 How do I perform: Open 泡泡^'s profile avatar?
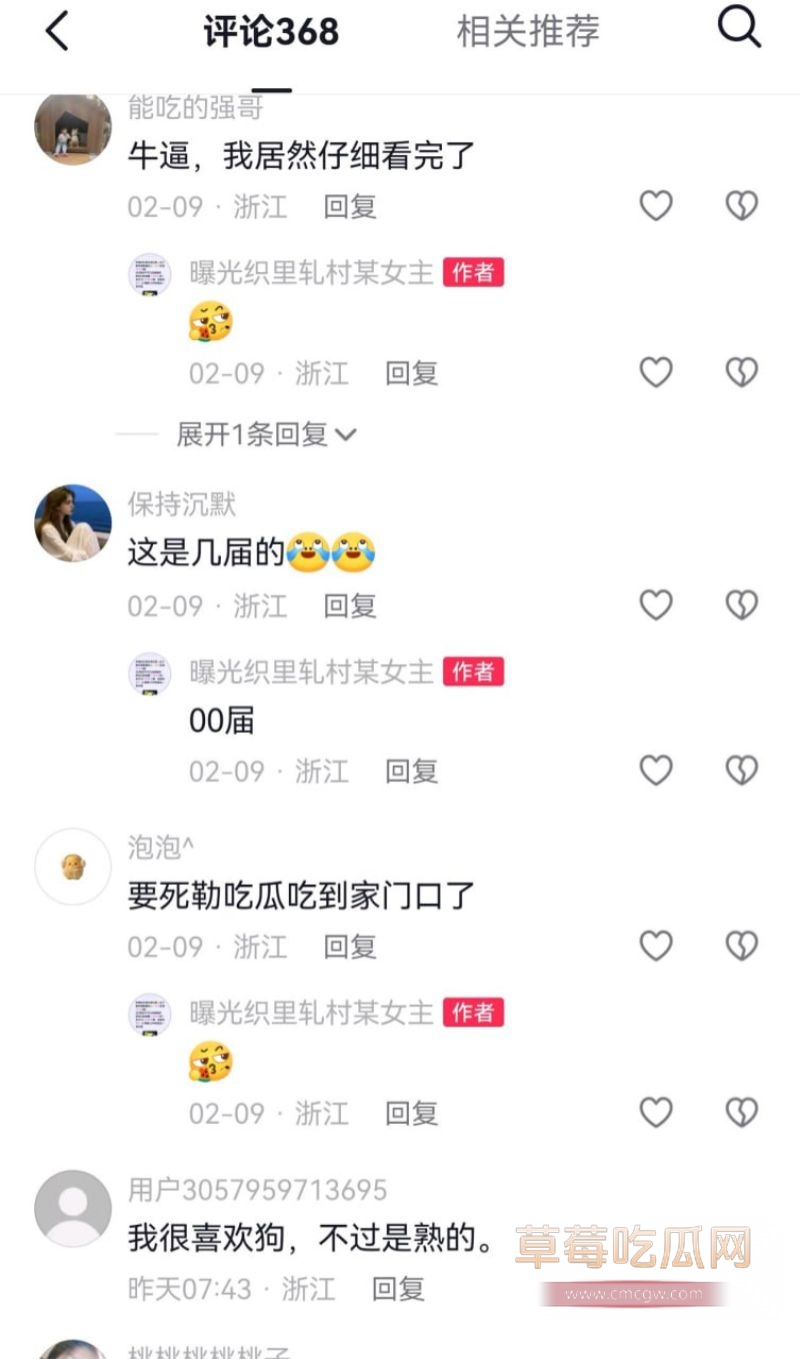click(71, 867)
